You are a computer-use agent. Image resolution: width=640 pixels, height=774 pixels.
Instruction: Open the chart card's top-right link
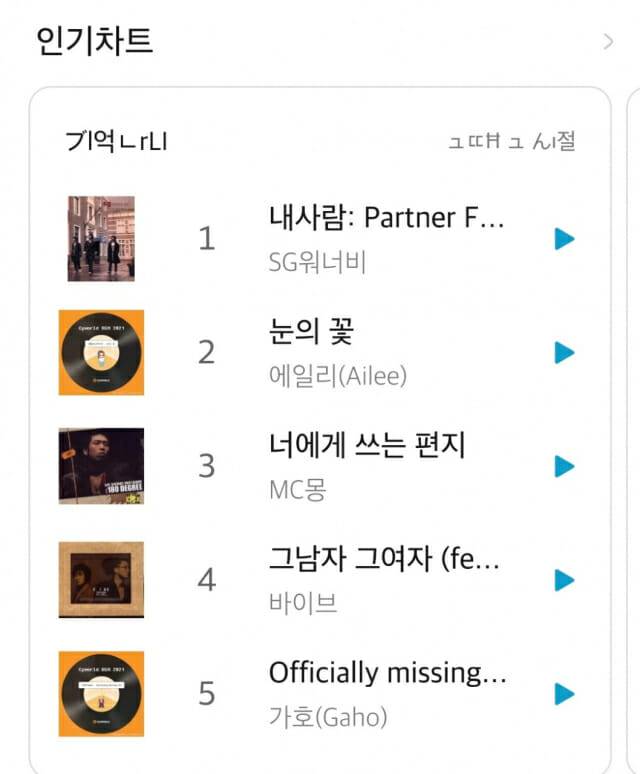point(512,141)
